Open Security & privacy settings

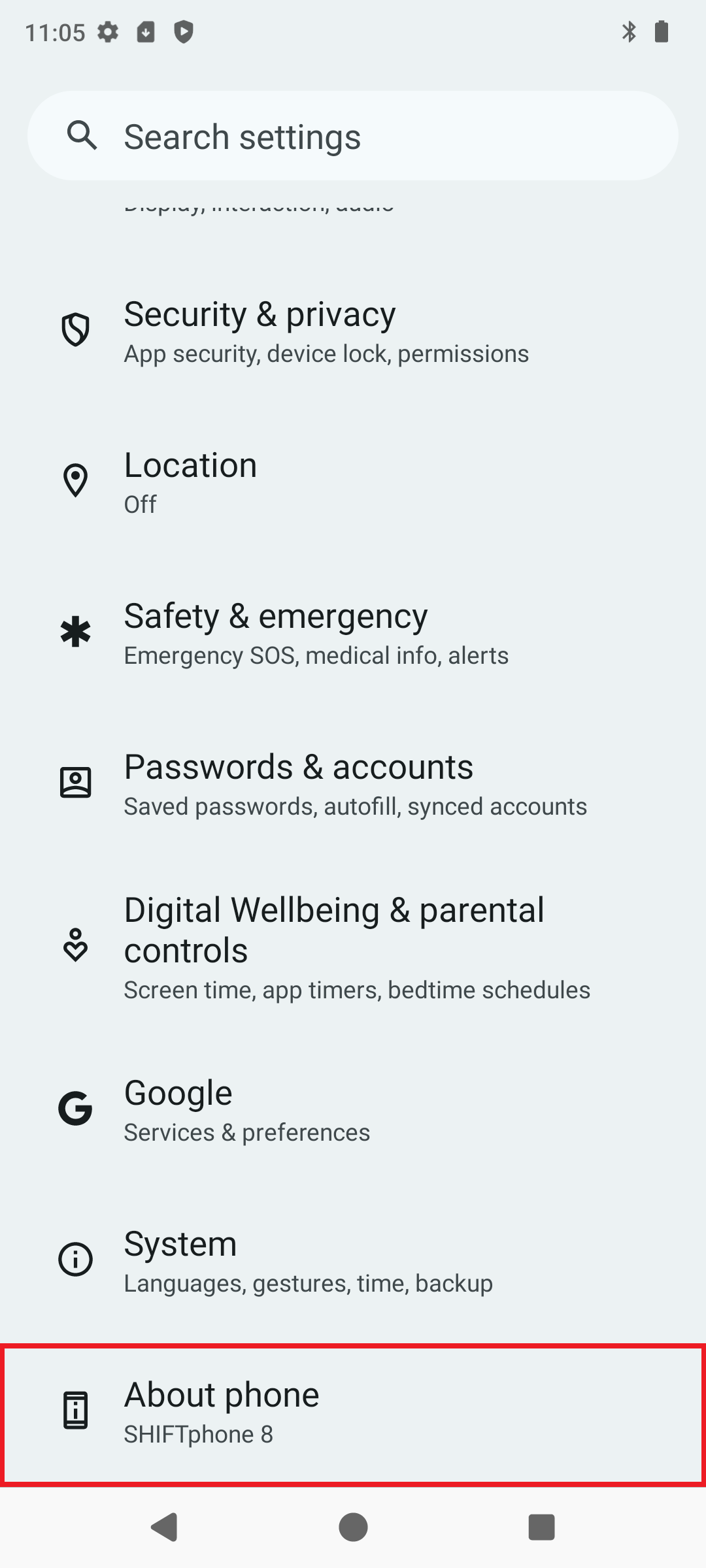353,331
